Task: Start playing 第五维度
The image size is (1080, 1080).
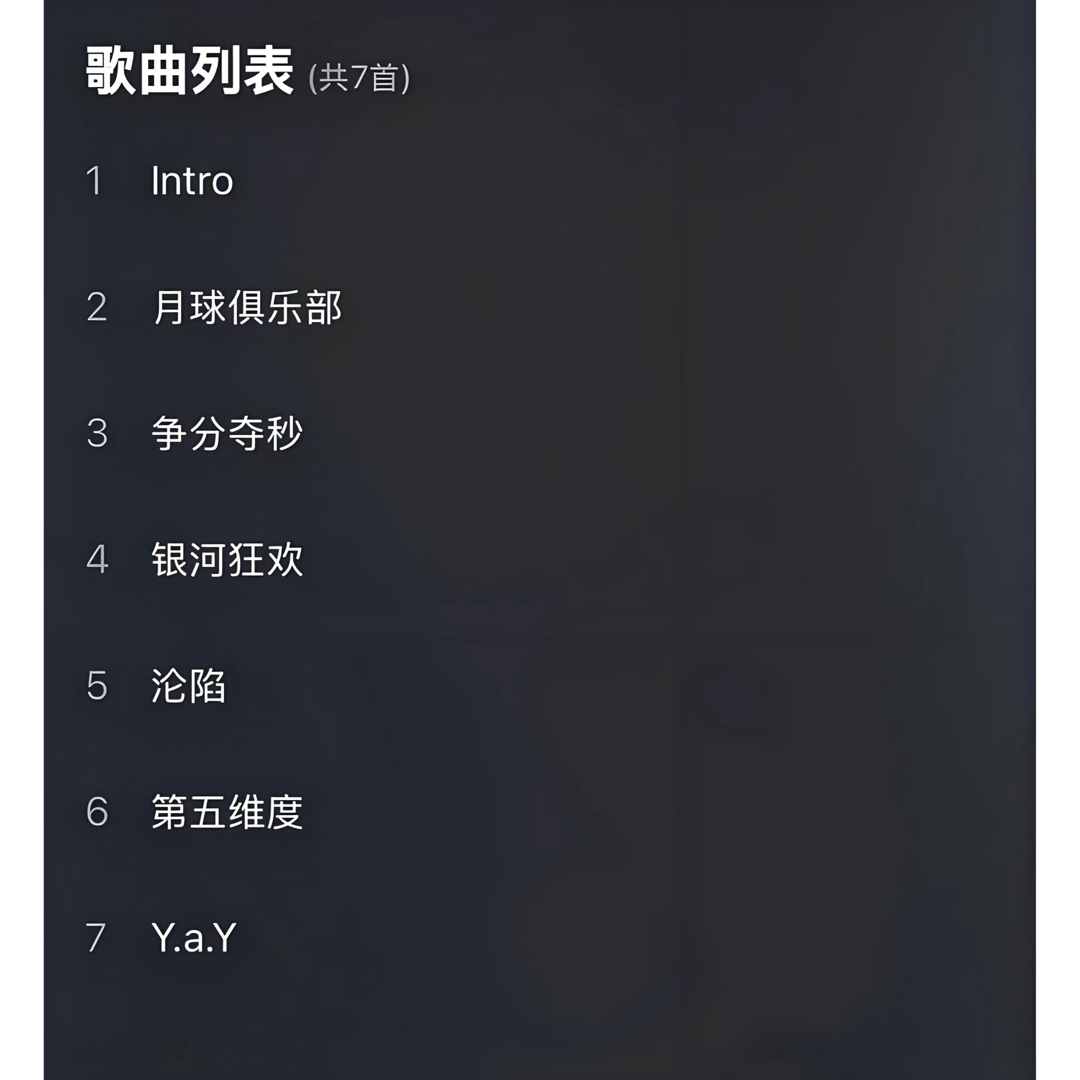Action: (x=227, y=811)
